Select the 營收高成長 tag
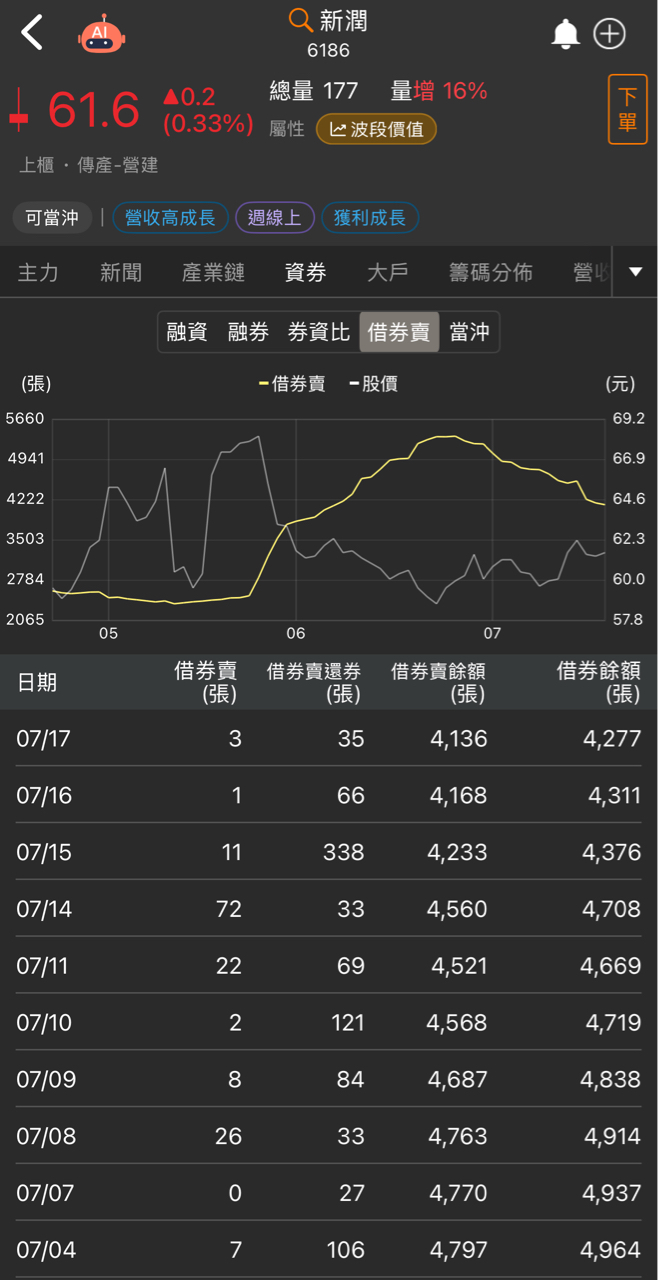Image resolution: width=658 pixels, height=1280 pixels. [x=170, y=218]
